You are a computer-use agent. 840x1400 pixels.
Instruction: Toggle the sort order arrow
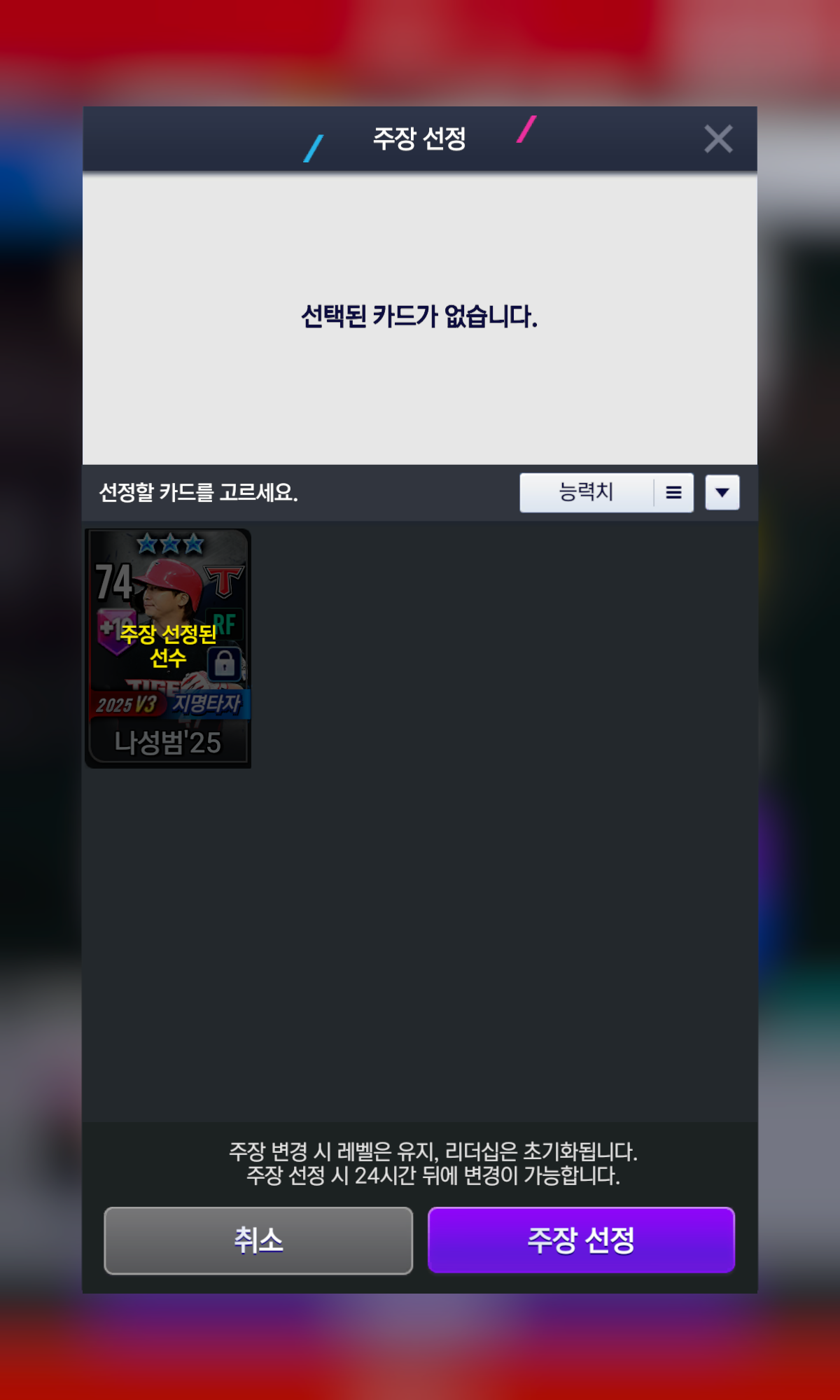[x=722, y=493]
